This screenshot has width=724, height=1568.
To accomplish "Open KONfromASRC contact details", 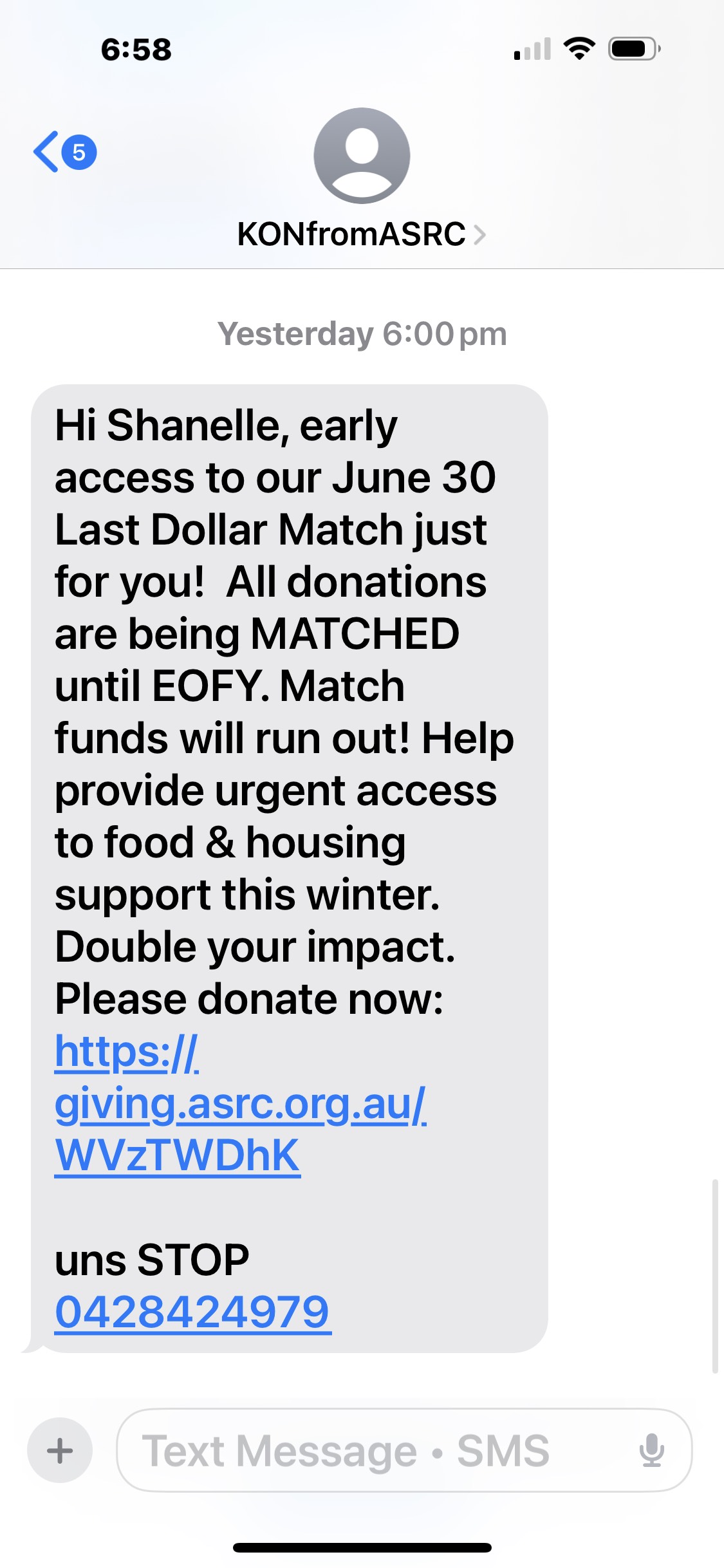I will click(x=361, y=234).
